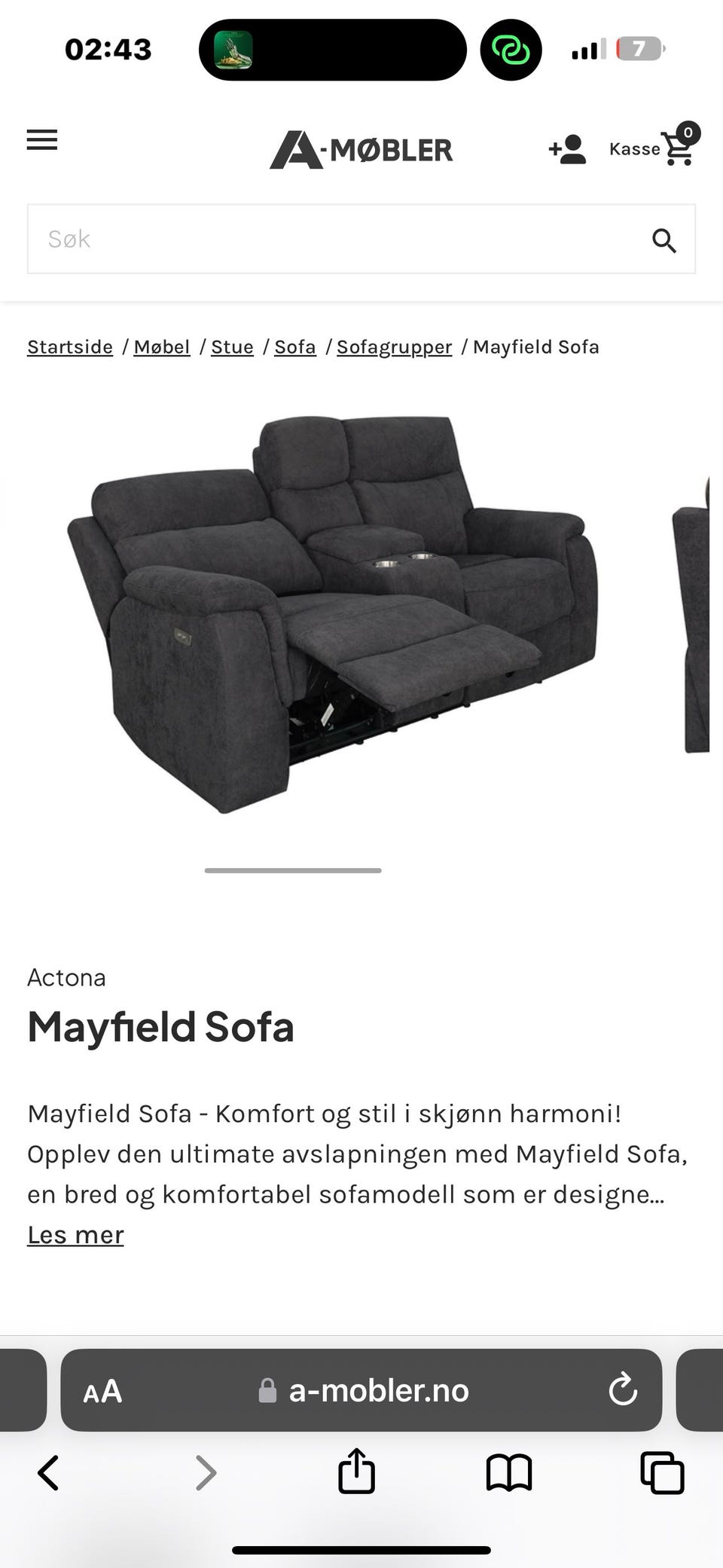
Task: Expand the description with Les mer
Action: point(75,1235)
